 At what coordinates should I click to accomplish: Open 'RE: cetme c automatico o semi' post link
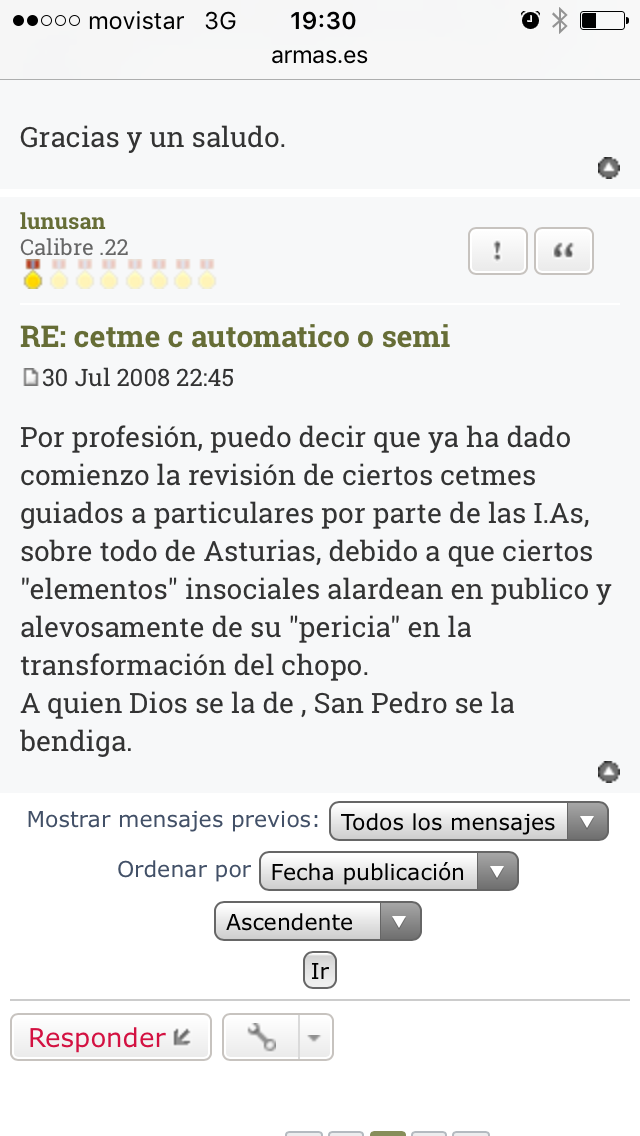[235, 337]
